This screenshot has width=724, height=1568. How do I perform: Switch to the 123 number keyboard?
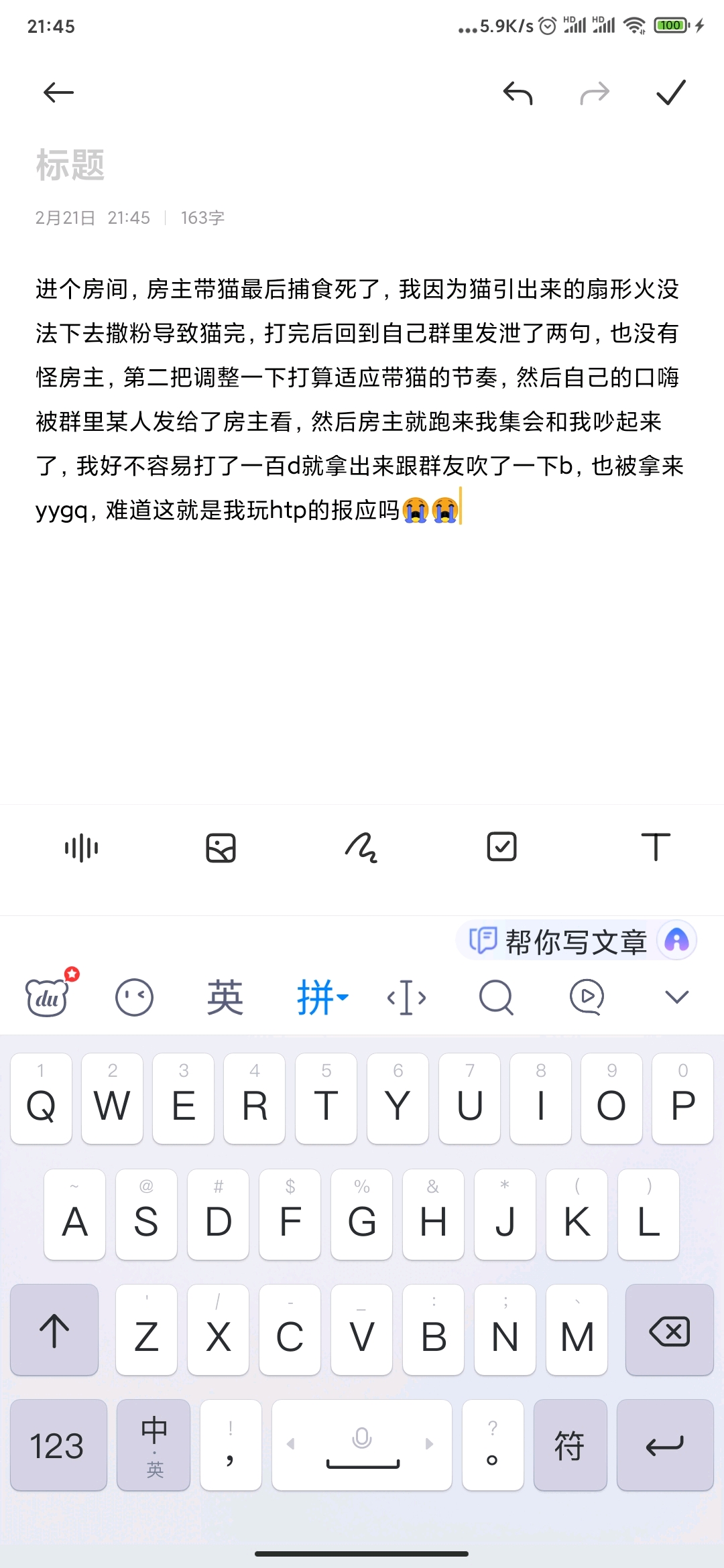[58, 1445]
